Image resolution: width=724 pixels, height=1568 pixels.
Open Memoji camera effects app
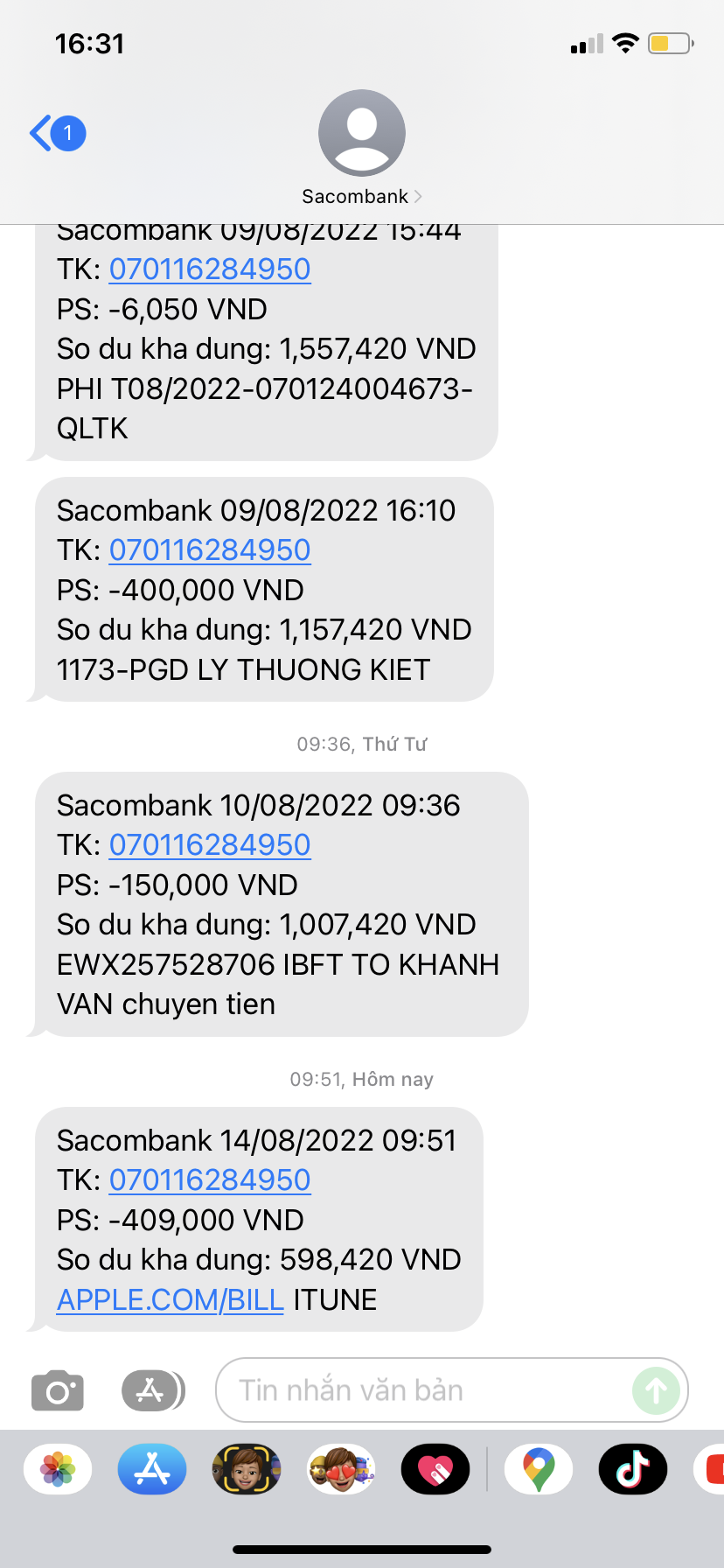pos(247,1468)
